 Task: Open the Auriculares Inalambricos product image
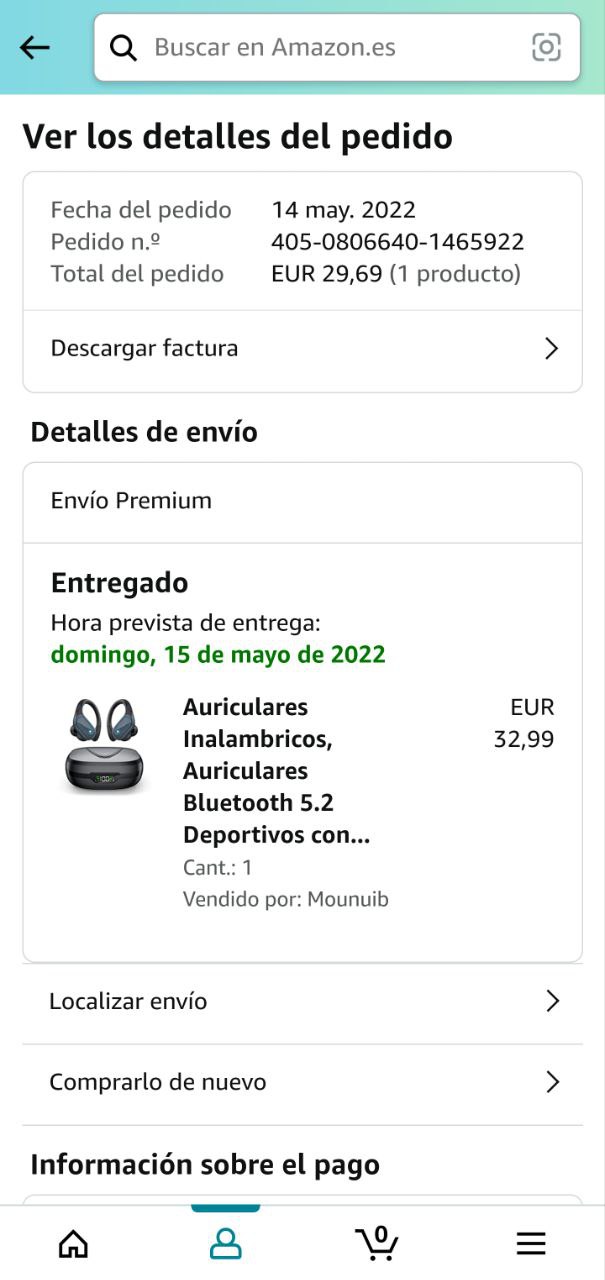pyautogui.click(x=105, y=747)
